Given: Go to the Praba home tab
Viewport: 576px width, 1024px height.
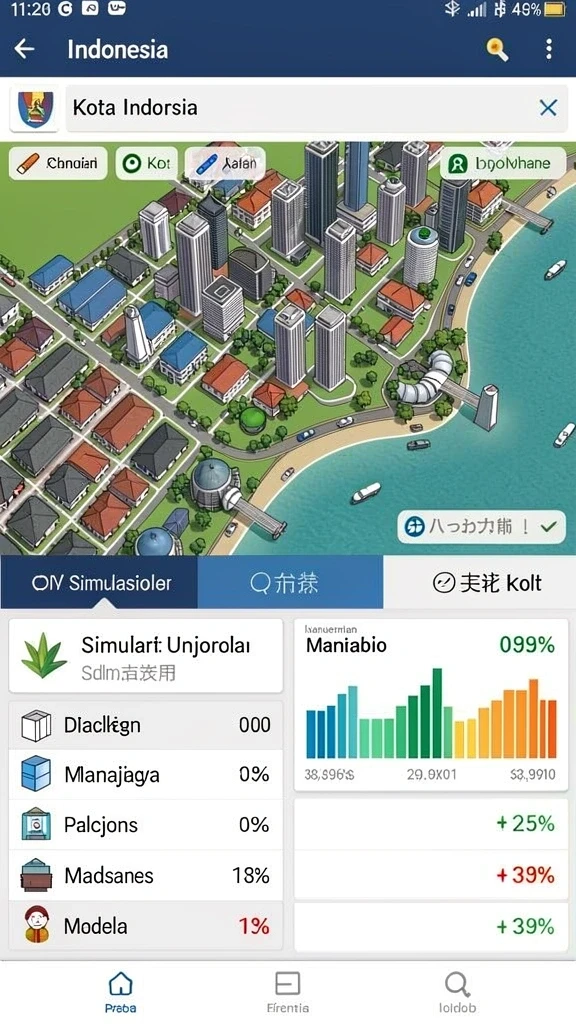Looking at the screenshot, I should [121, 991].
